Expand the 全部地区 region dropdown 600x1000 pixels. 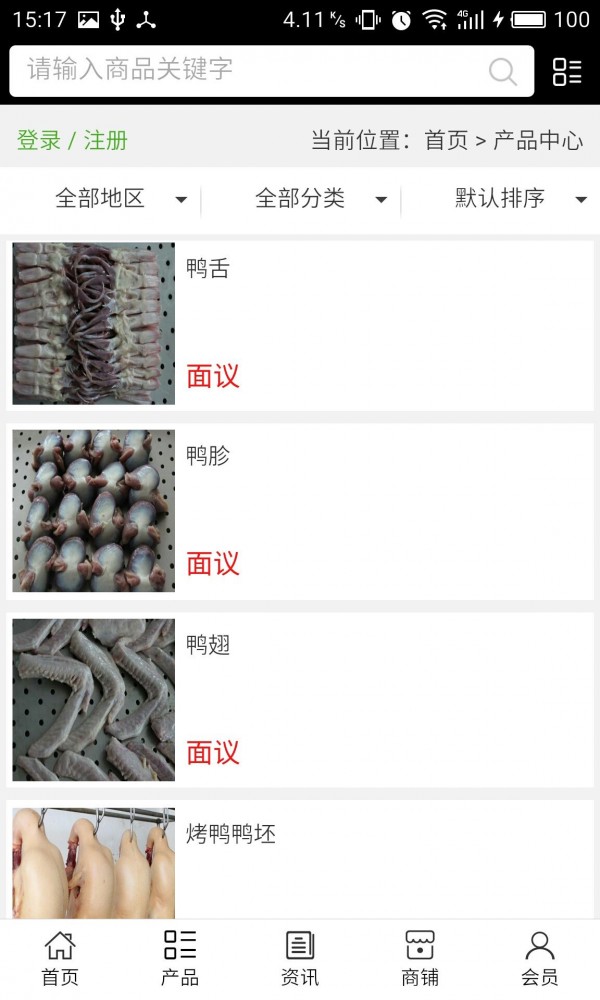tap(120, 198)
